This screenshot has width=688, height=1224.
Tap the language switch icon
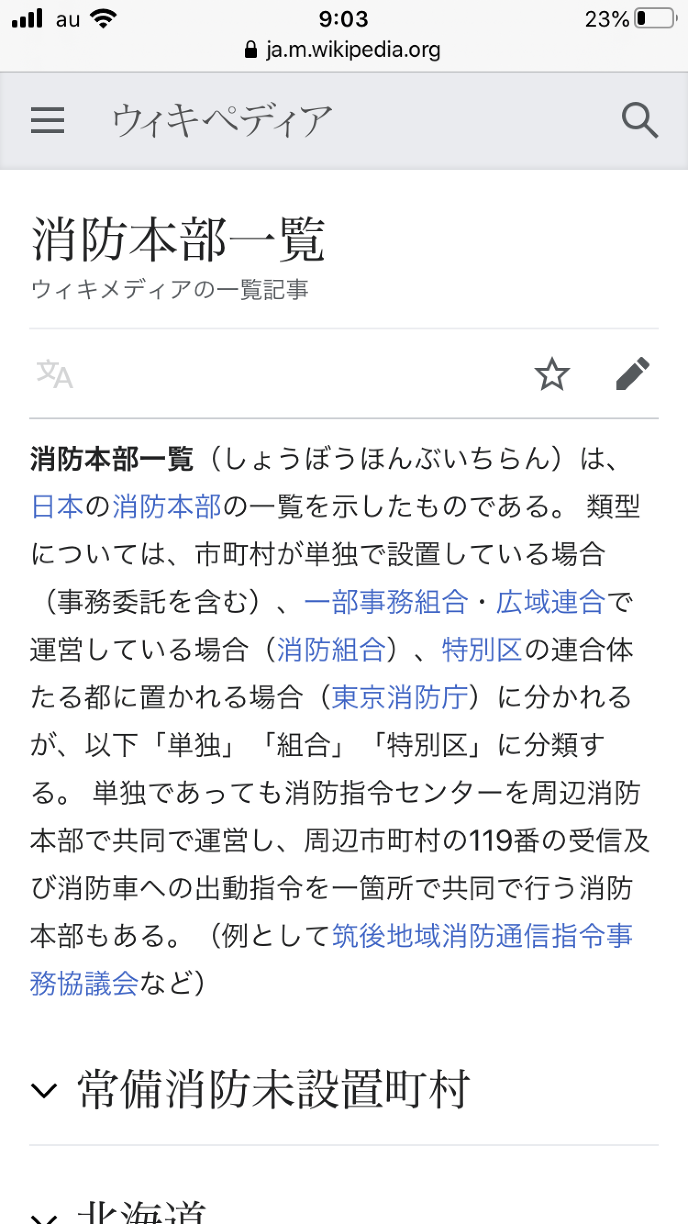[x=55, y=375]
